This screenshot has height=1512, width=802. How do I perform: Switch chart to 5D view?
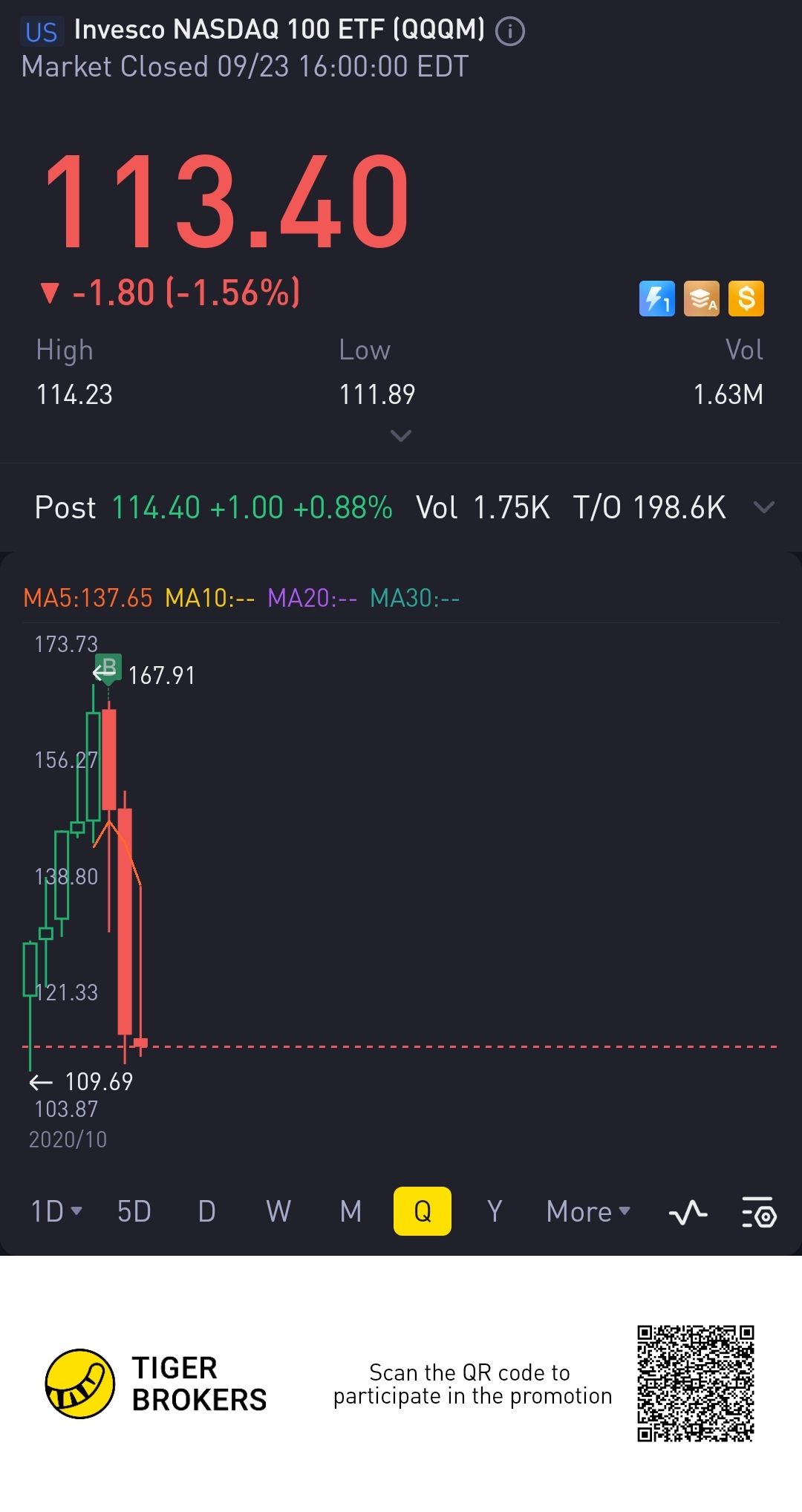click(134, 1211)
